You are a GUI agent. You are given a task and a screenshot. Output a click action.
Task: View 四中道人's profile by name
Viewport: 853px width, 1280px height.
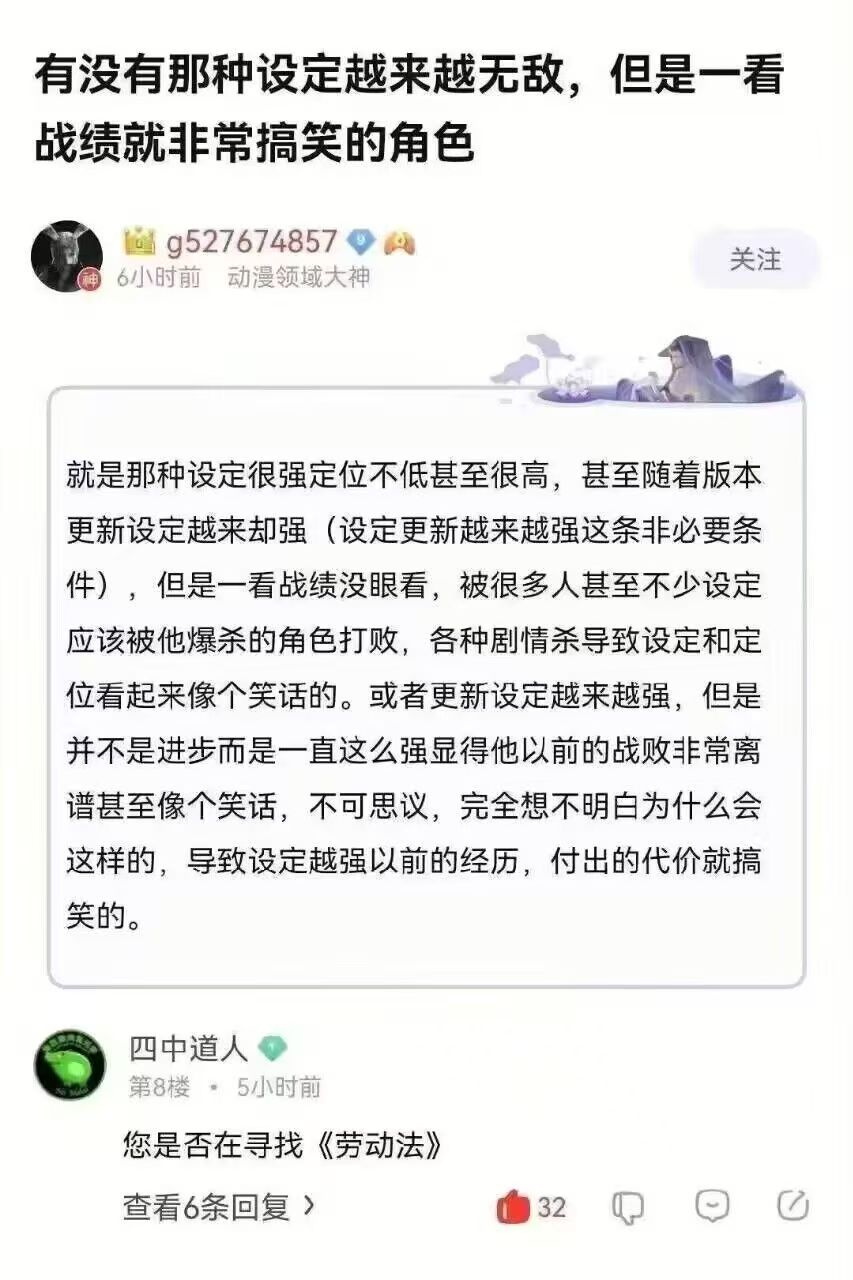click(188, 1048)
